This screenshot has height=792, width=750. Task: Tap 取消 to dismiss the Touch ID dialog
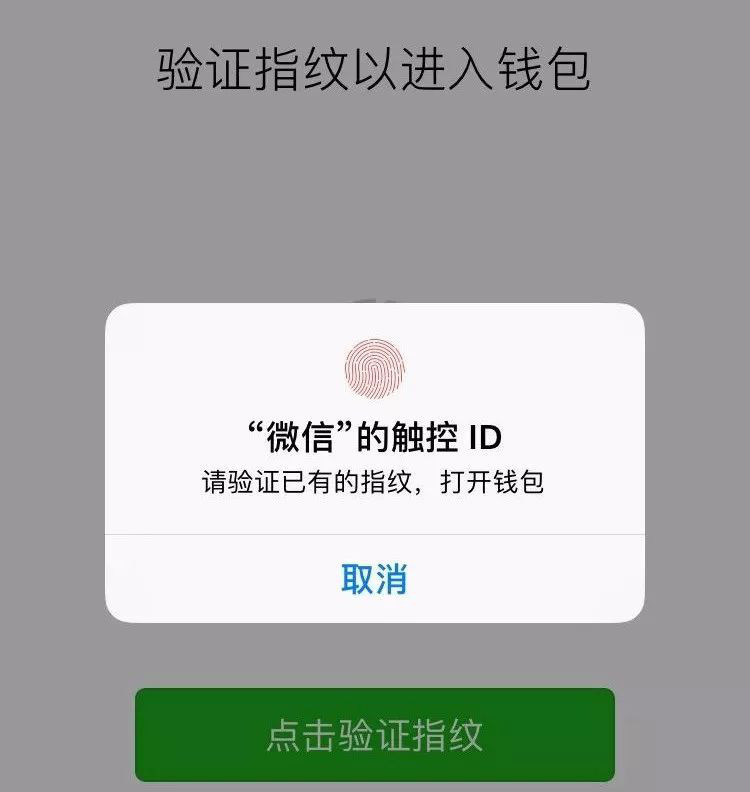tap(374, 579)
